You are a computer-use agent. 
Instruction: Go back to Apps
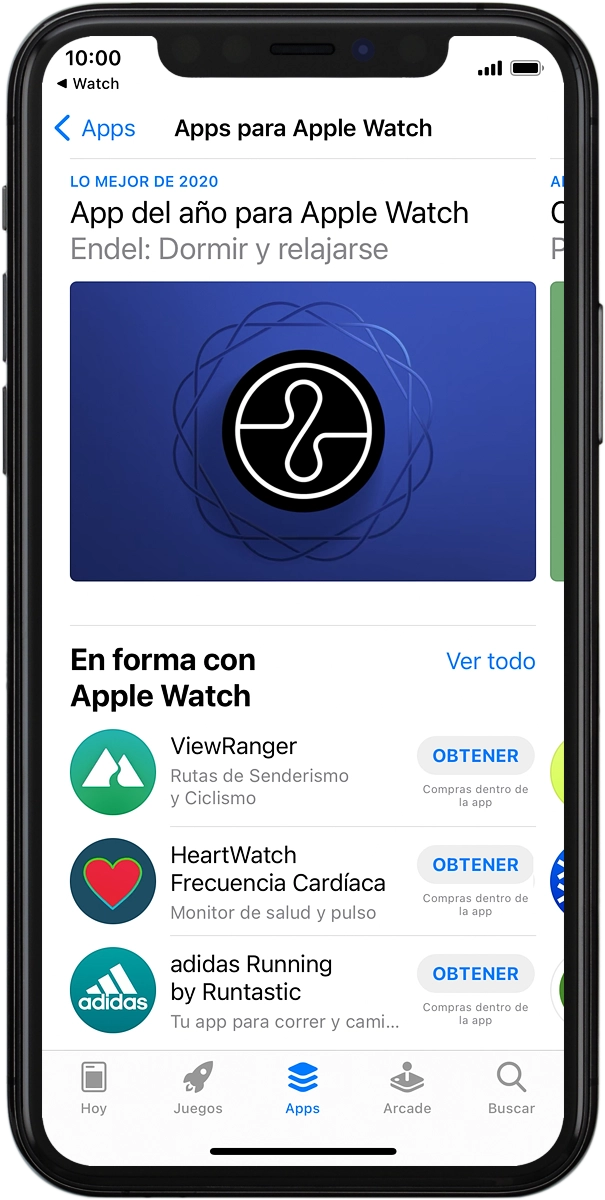tap(95, 128)
